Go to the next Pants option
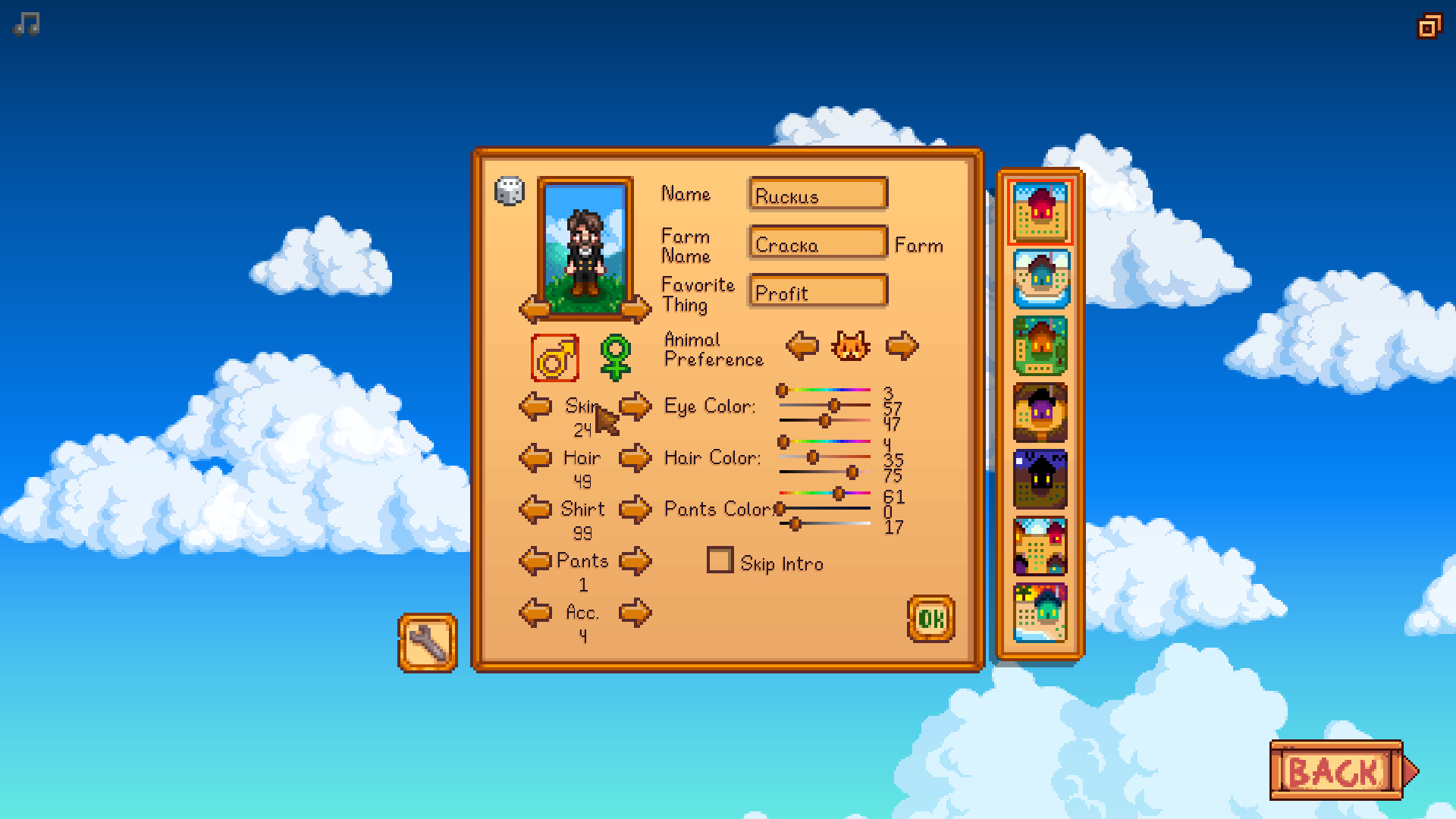The image size is (1456, 819). (635, 561)
